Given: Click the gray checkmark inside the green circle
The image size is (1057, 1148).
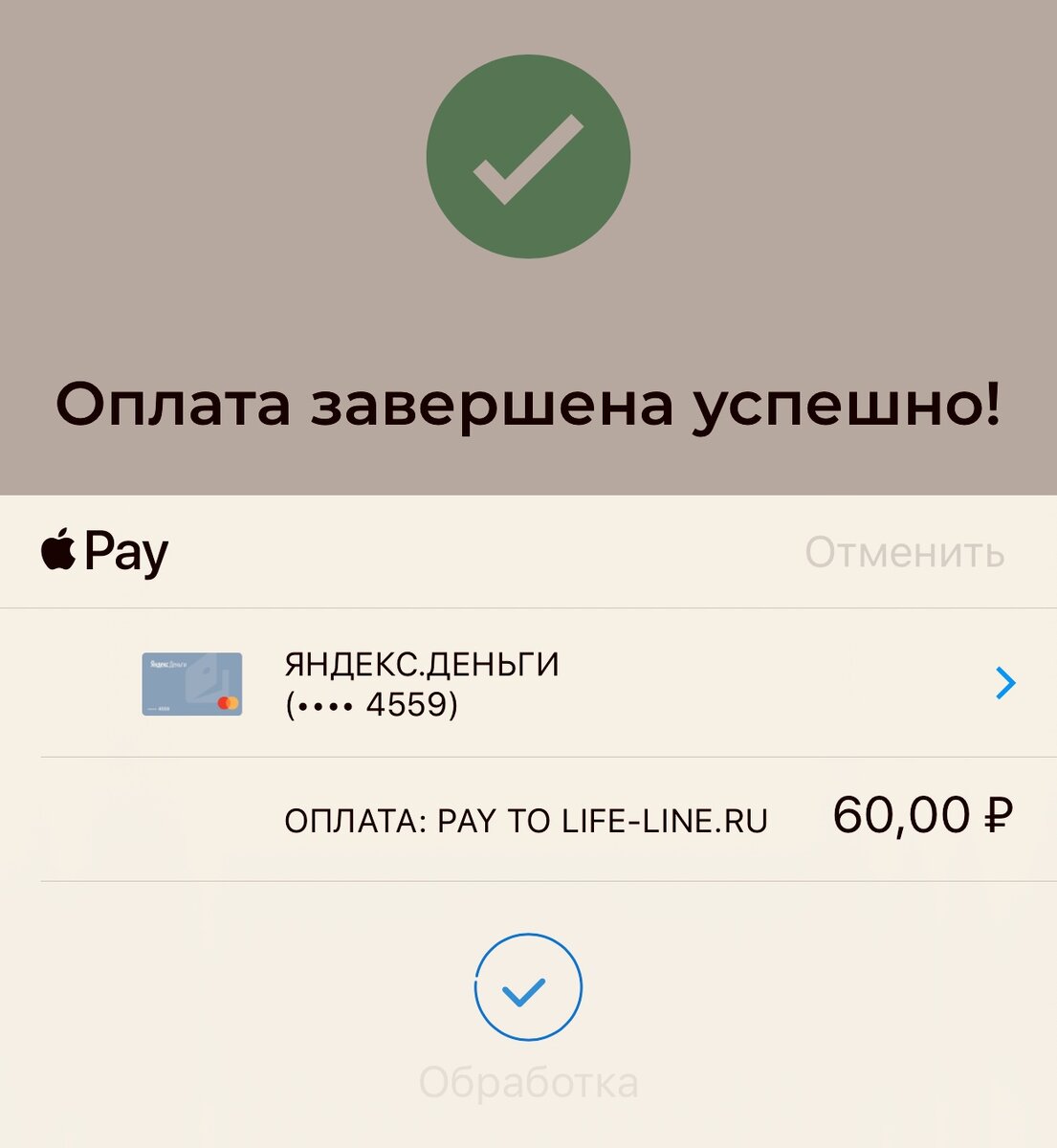Looking at the screenshot, I should pos(527,159).
